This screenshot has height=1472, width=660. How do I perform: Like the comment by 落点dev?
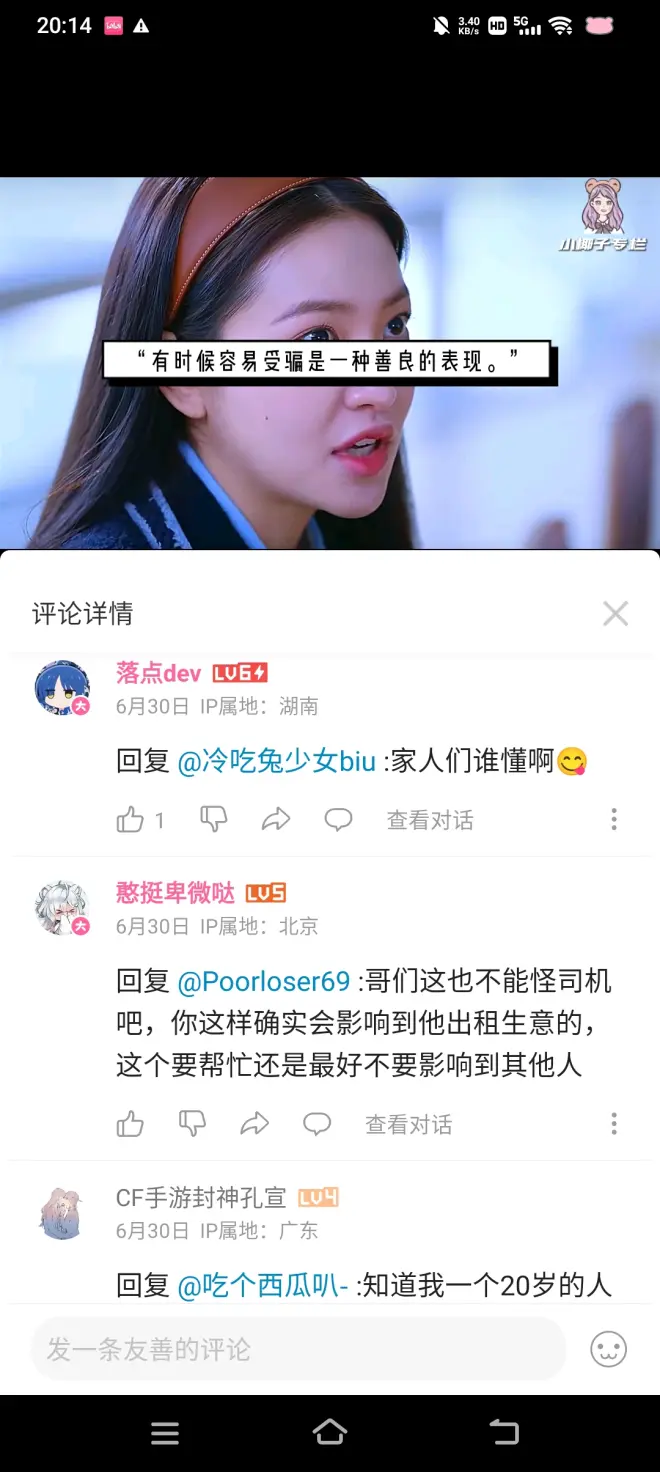(131, 821)
